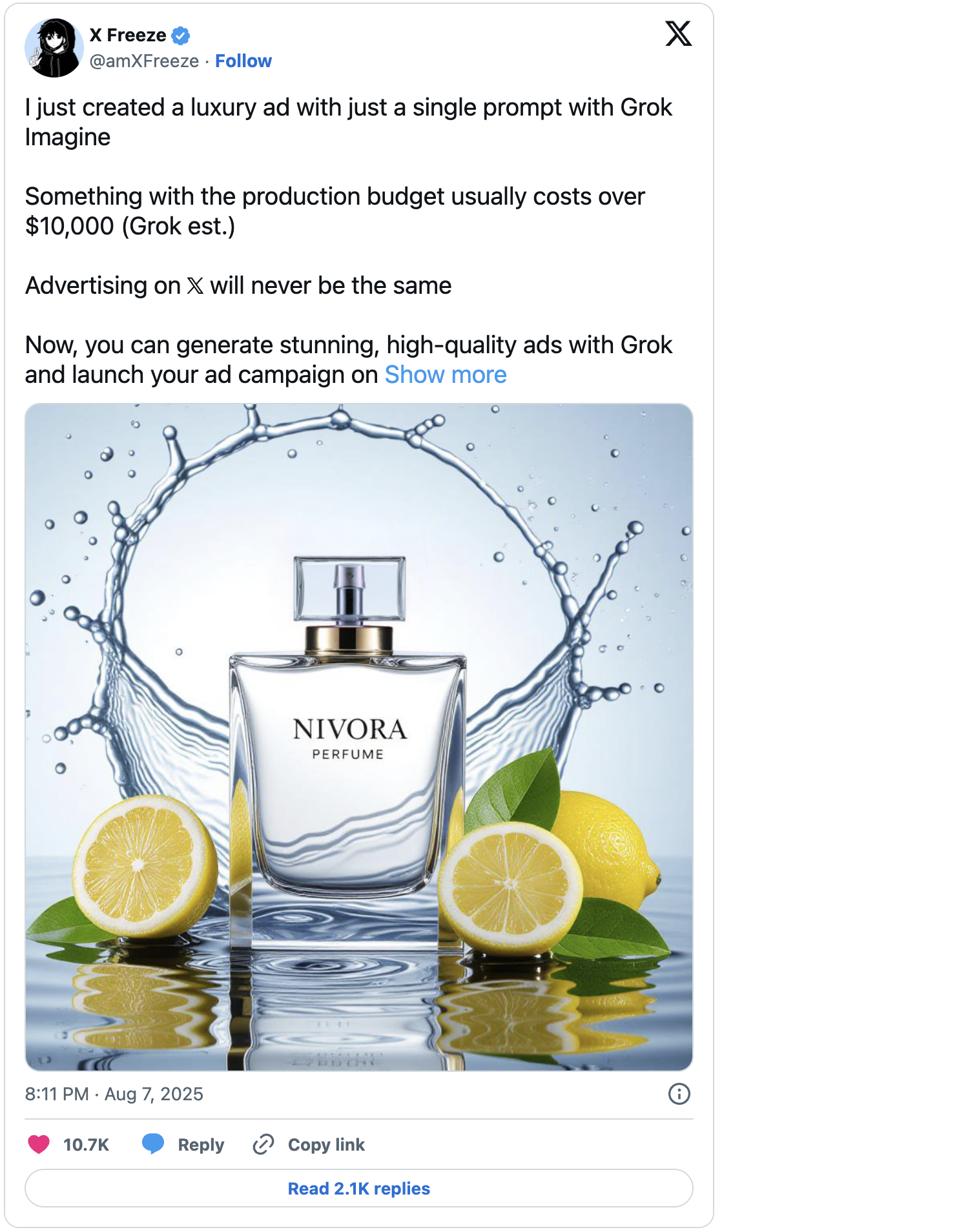This screenshot has height=1232, width=970.
Task: Open X Freeze's profile avatar
Action: point(54,48)
